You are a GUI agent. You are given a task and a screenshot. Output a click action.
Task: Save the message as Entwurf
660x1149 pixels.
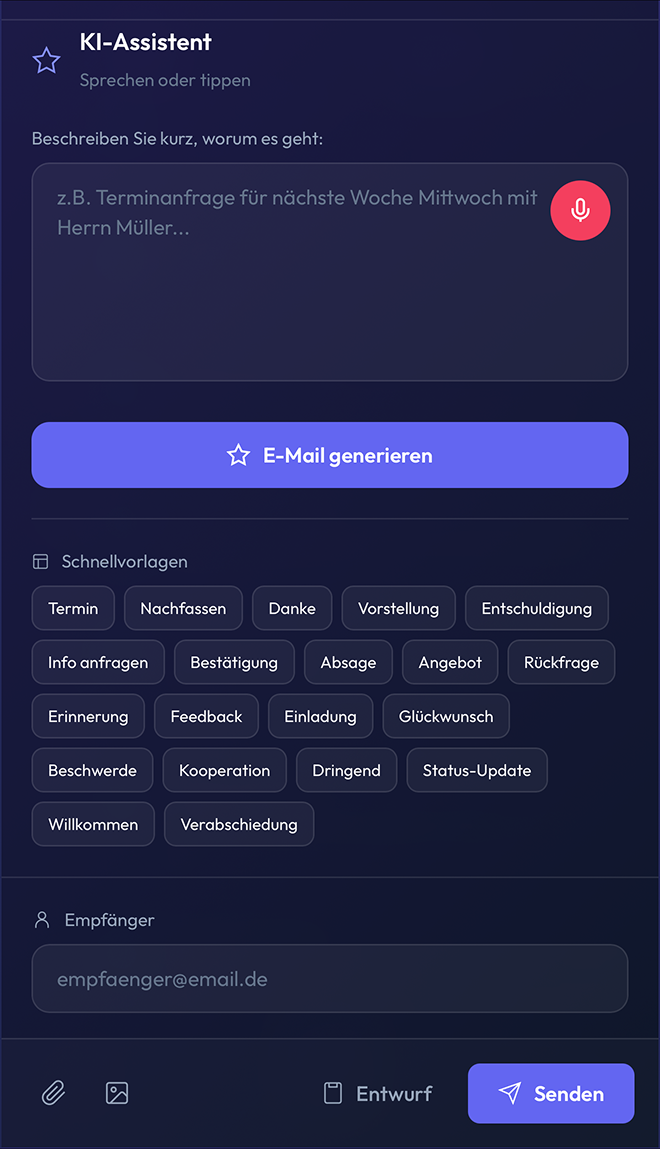378,1093
